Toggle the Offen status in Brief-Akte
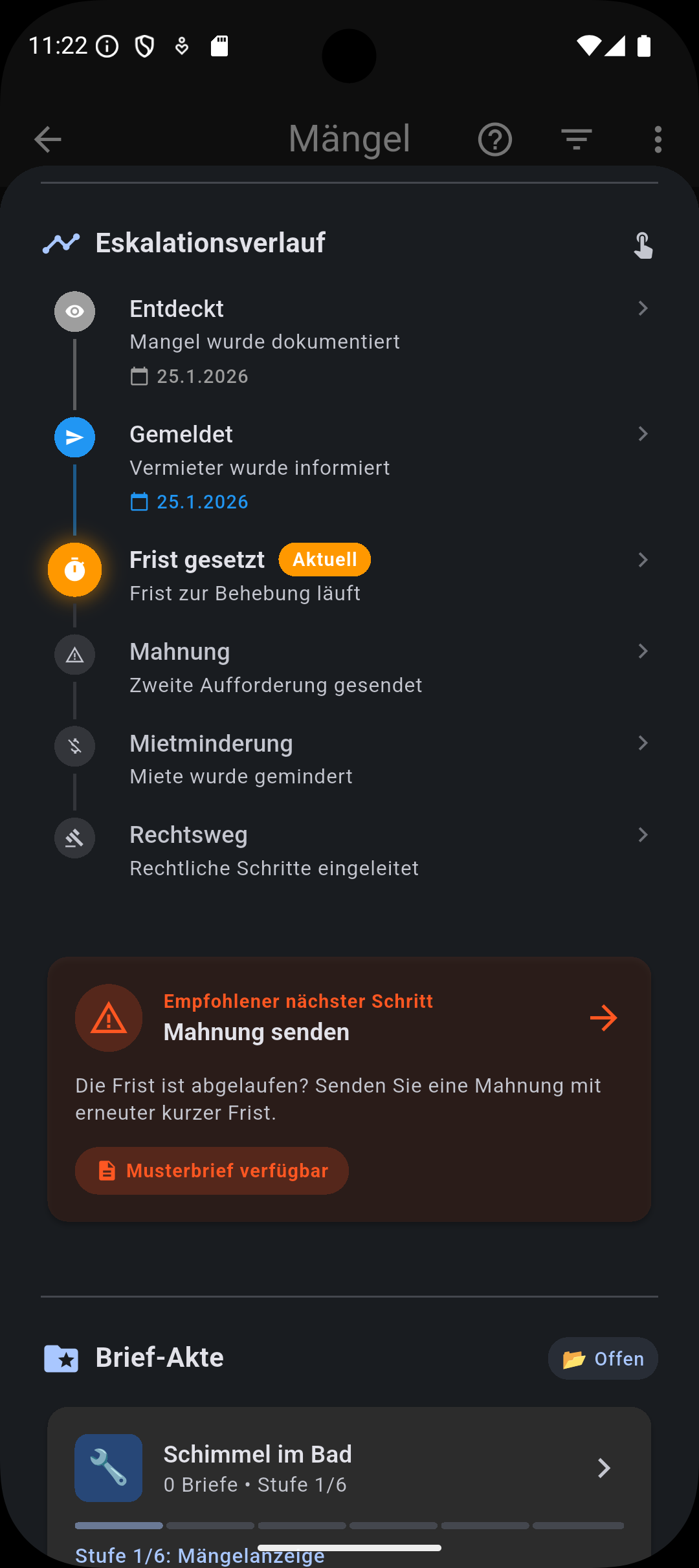Screen dimensions: 699x1568 coord(602,1358)
